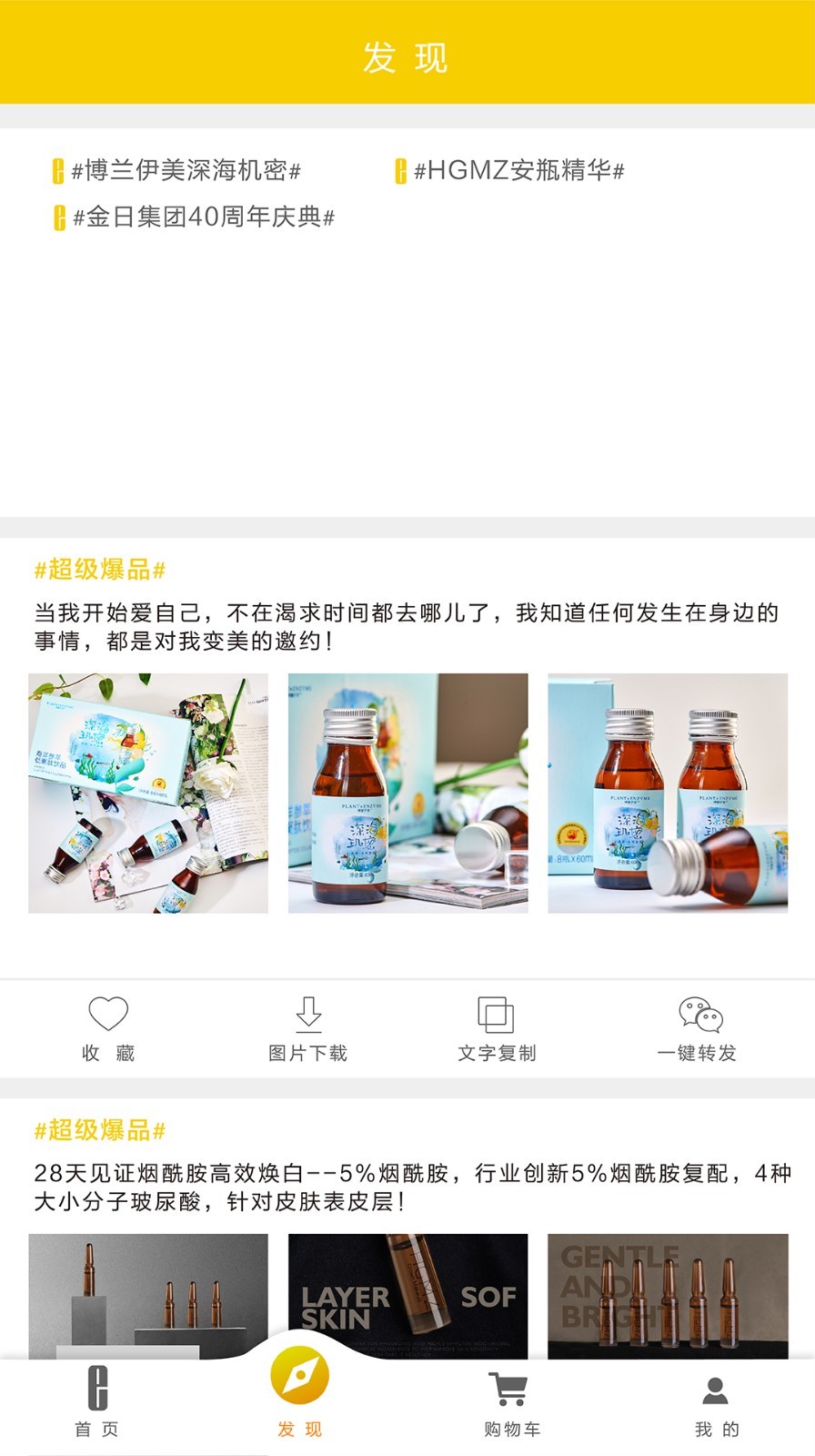Copy the post text via 文字复制
The image size is (815, 1456).
click(x=497, y=1029)
